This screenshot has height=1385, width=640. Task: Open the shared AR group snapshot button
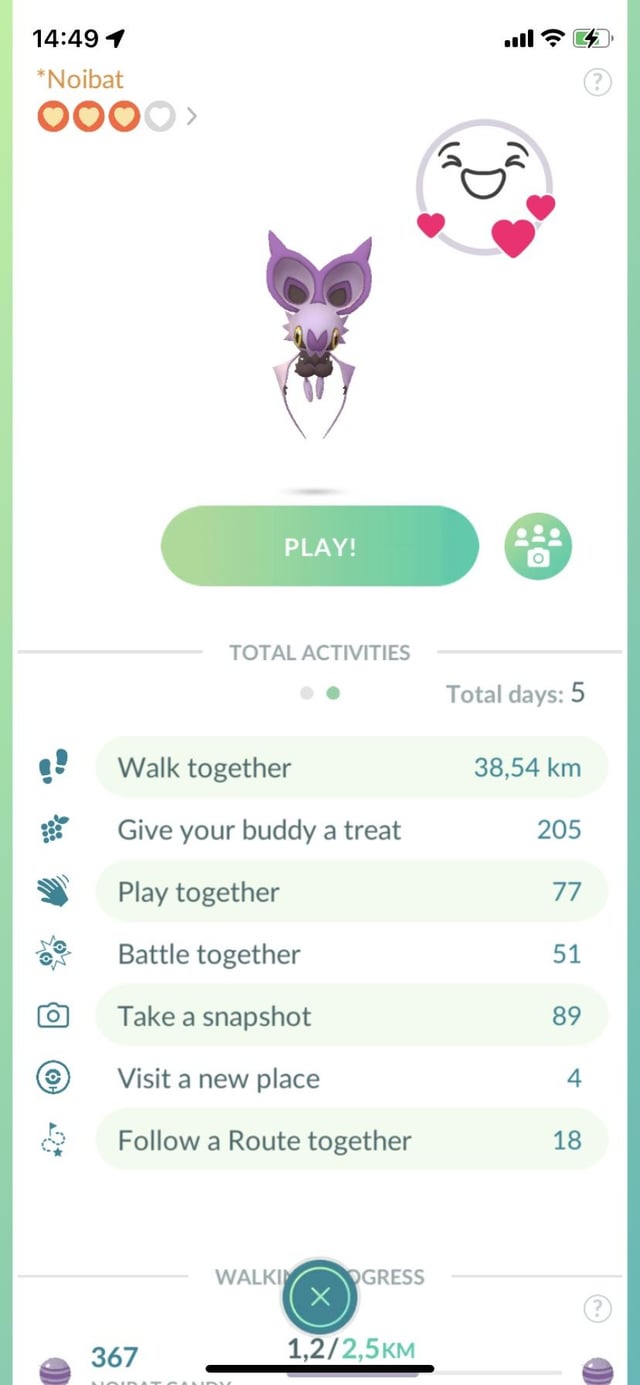538,546
